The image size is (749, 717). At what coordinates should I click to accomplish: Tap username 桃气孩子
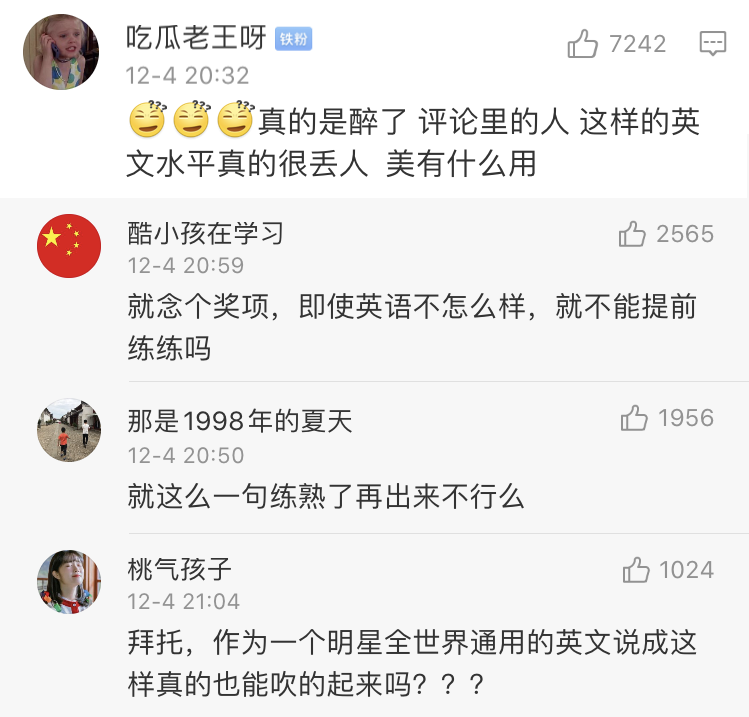pos(180,569)
